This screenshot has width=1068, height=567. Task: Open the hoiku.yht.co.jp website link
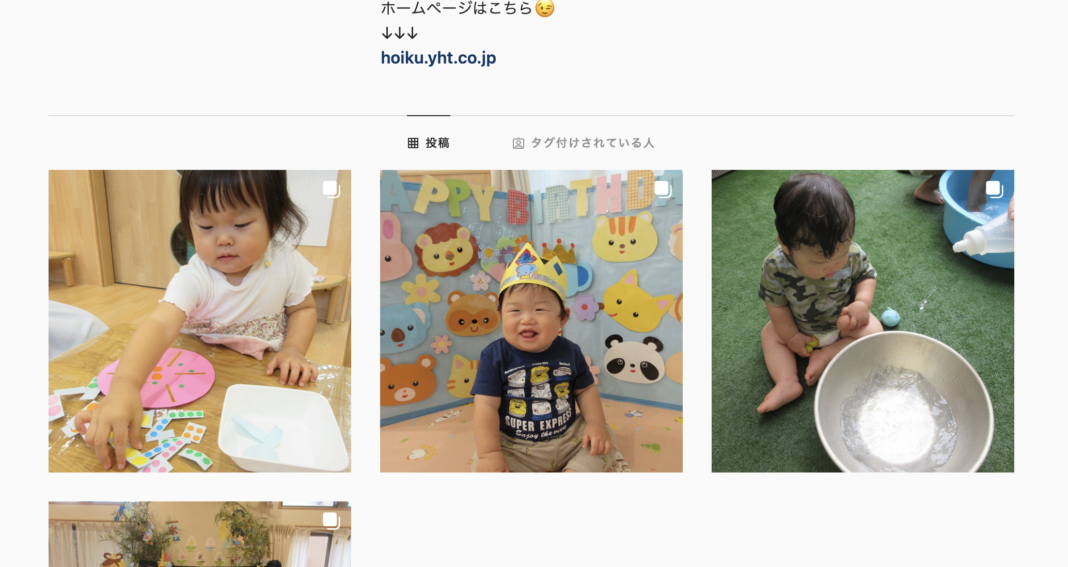tap(438, 58)
